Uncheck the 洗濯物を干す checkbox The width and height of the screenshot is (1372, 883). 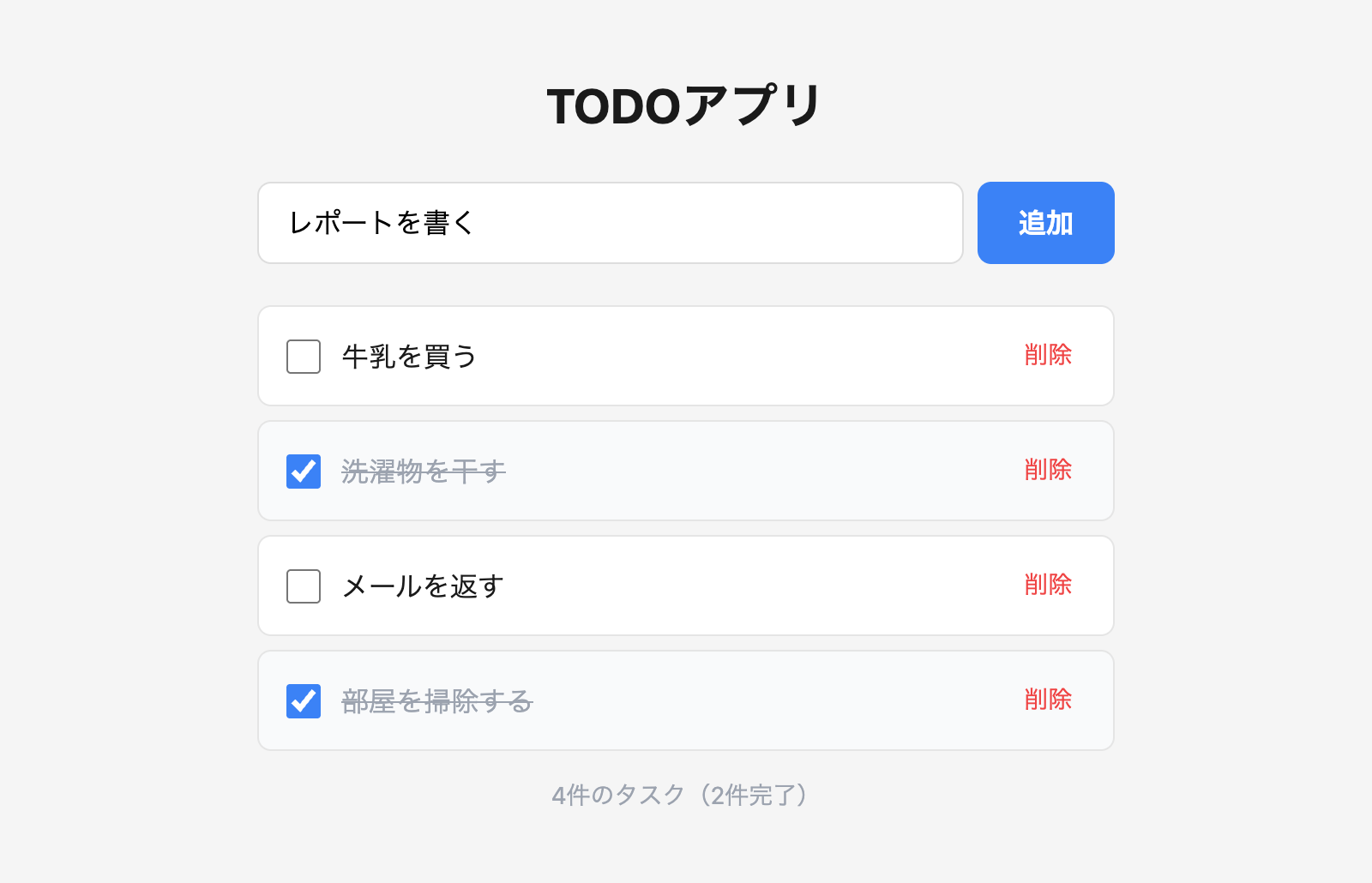point(304,472)
